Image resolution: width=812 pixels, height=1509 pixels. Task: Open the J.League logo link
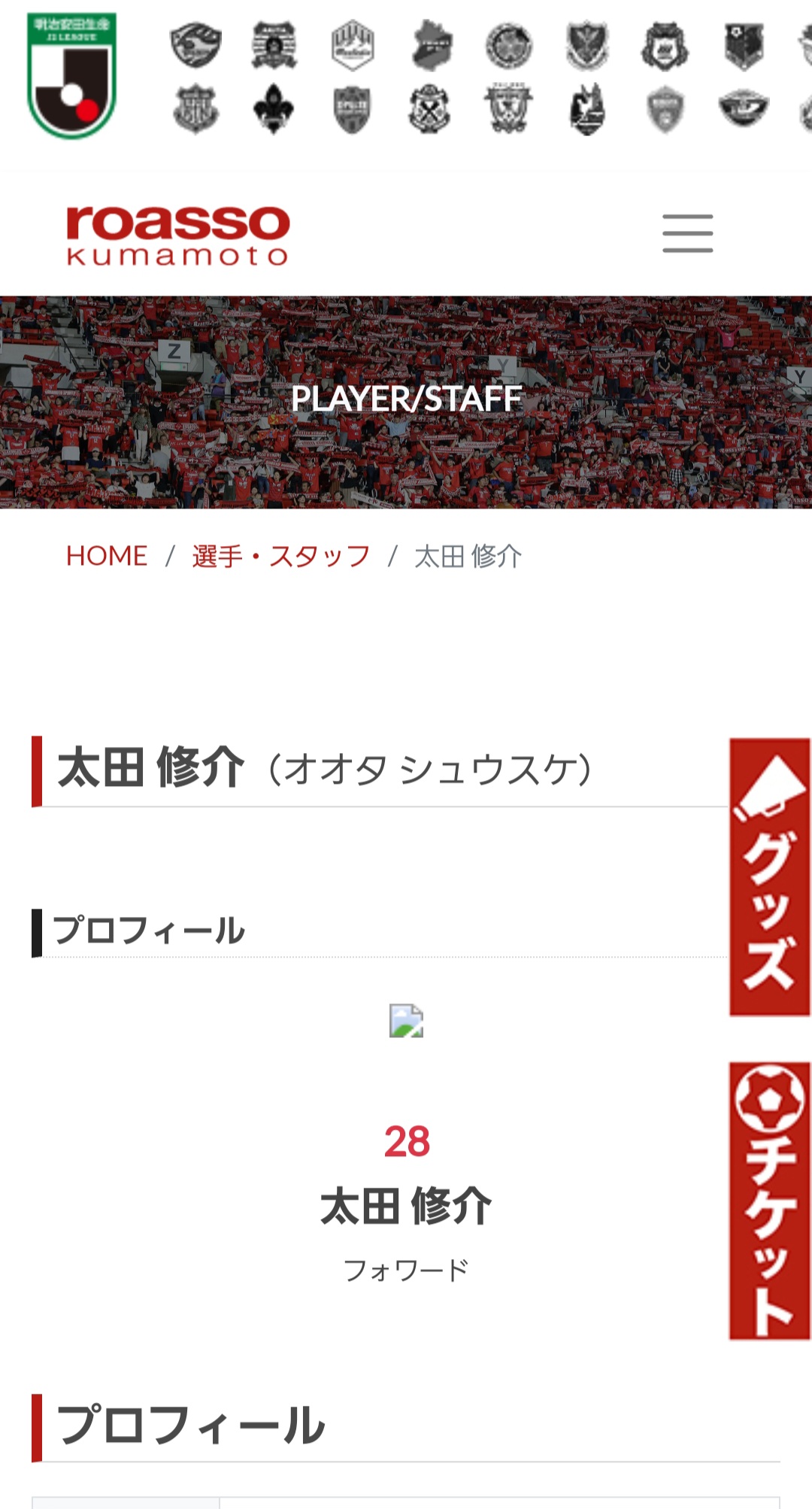pyautogui.click(x=72, y=75)
